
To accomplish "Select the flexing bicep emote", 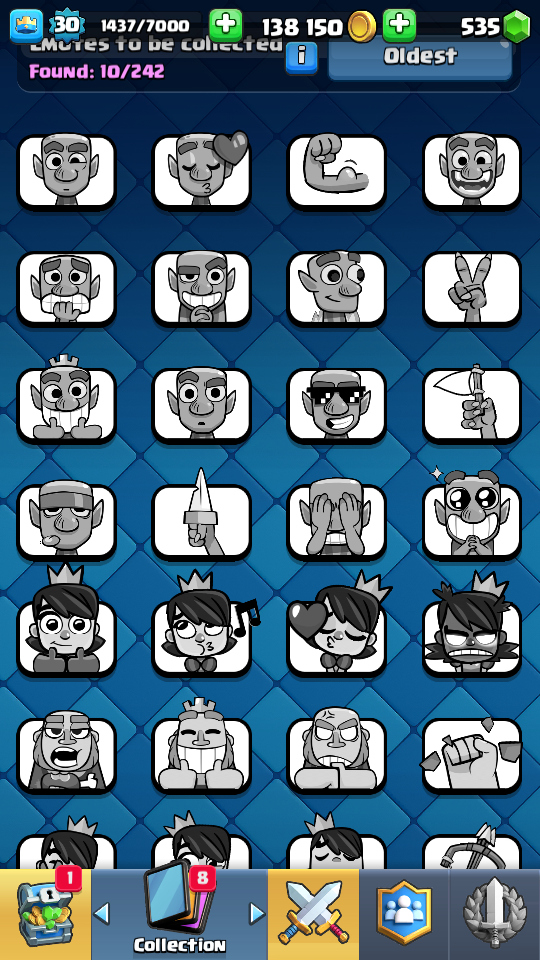I will click(x=337, y=172).
